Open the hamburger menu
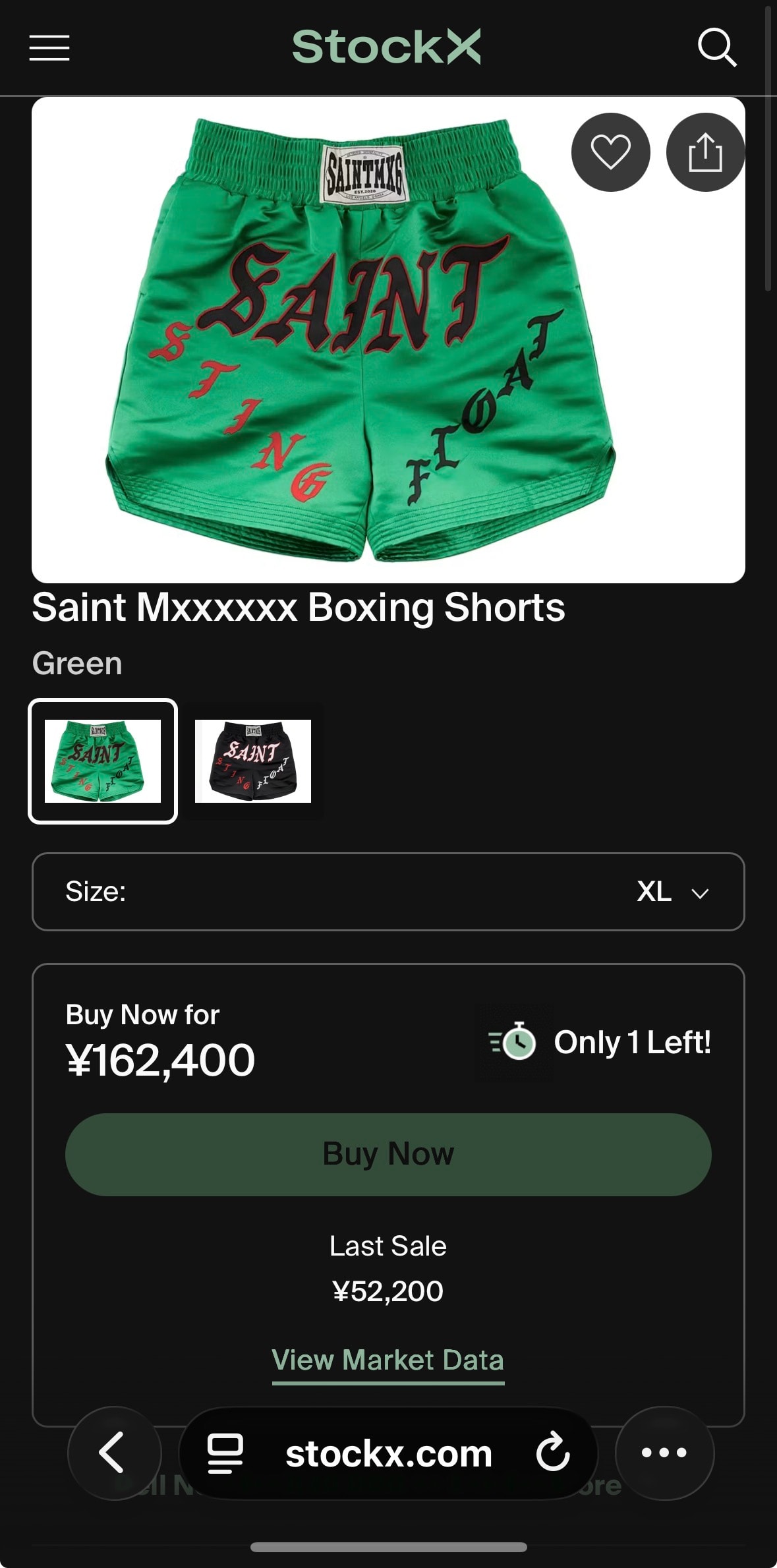This screenshot has width=777, height=1568. tap(49, 48)
